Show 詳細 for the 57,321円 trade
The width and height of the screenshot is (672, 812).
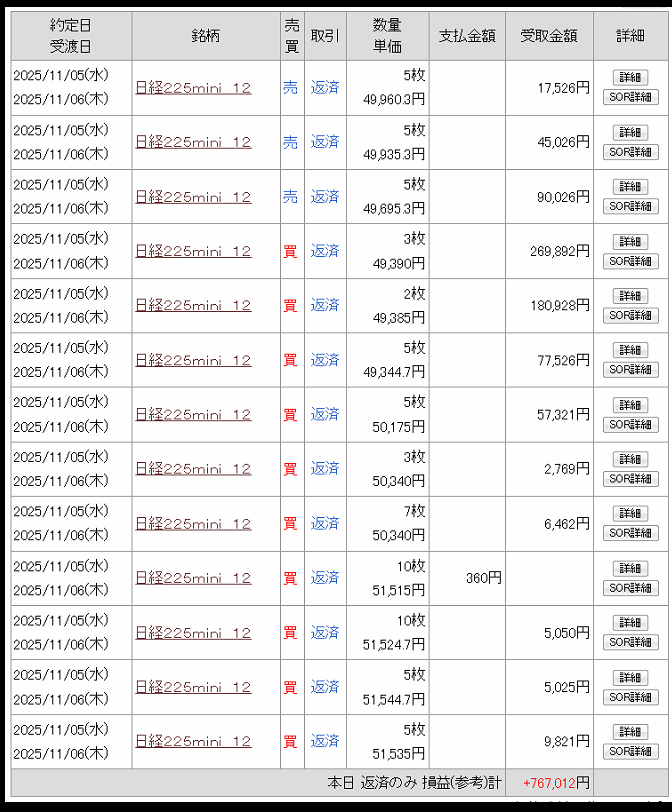(x=630, y=405)
